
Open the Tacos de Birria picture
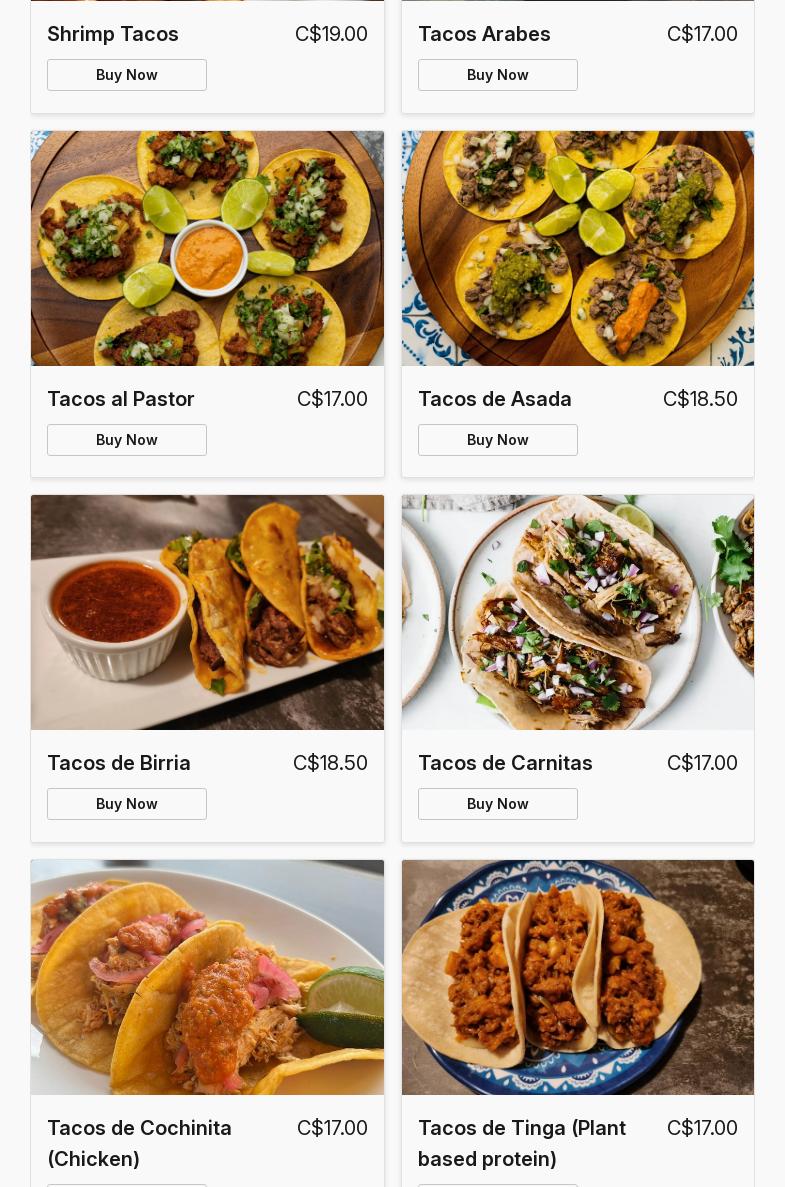coord(207,612)
